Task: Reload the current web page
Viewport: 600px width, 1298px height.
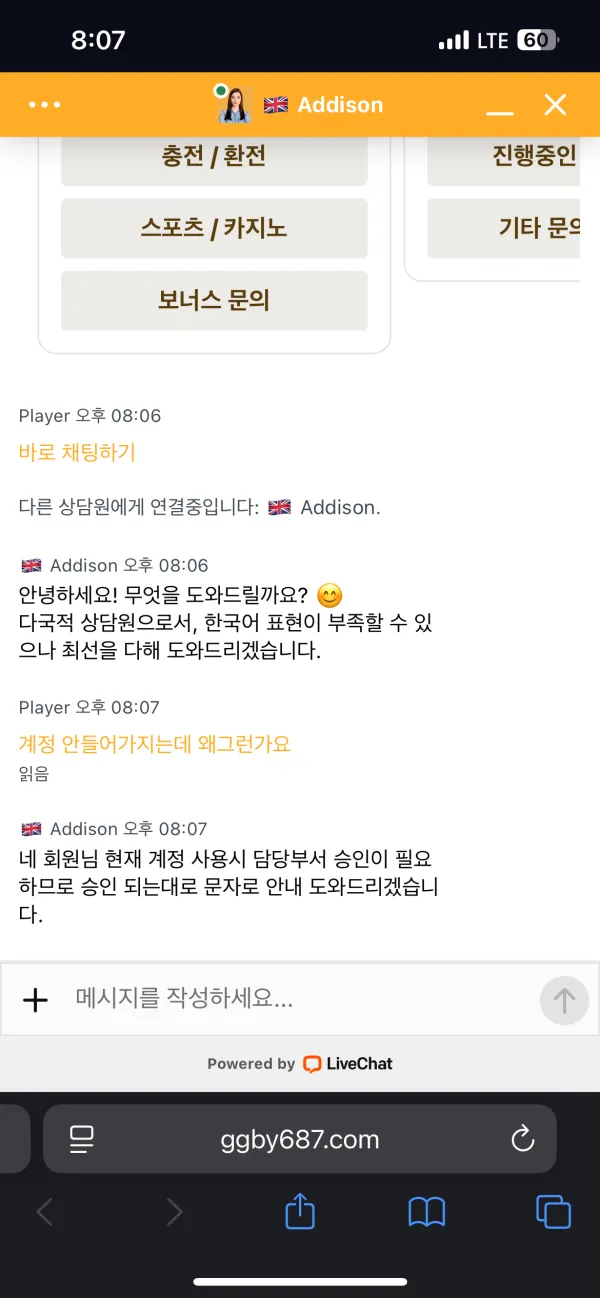Action: tap(521, 1139)
